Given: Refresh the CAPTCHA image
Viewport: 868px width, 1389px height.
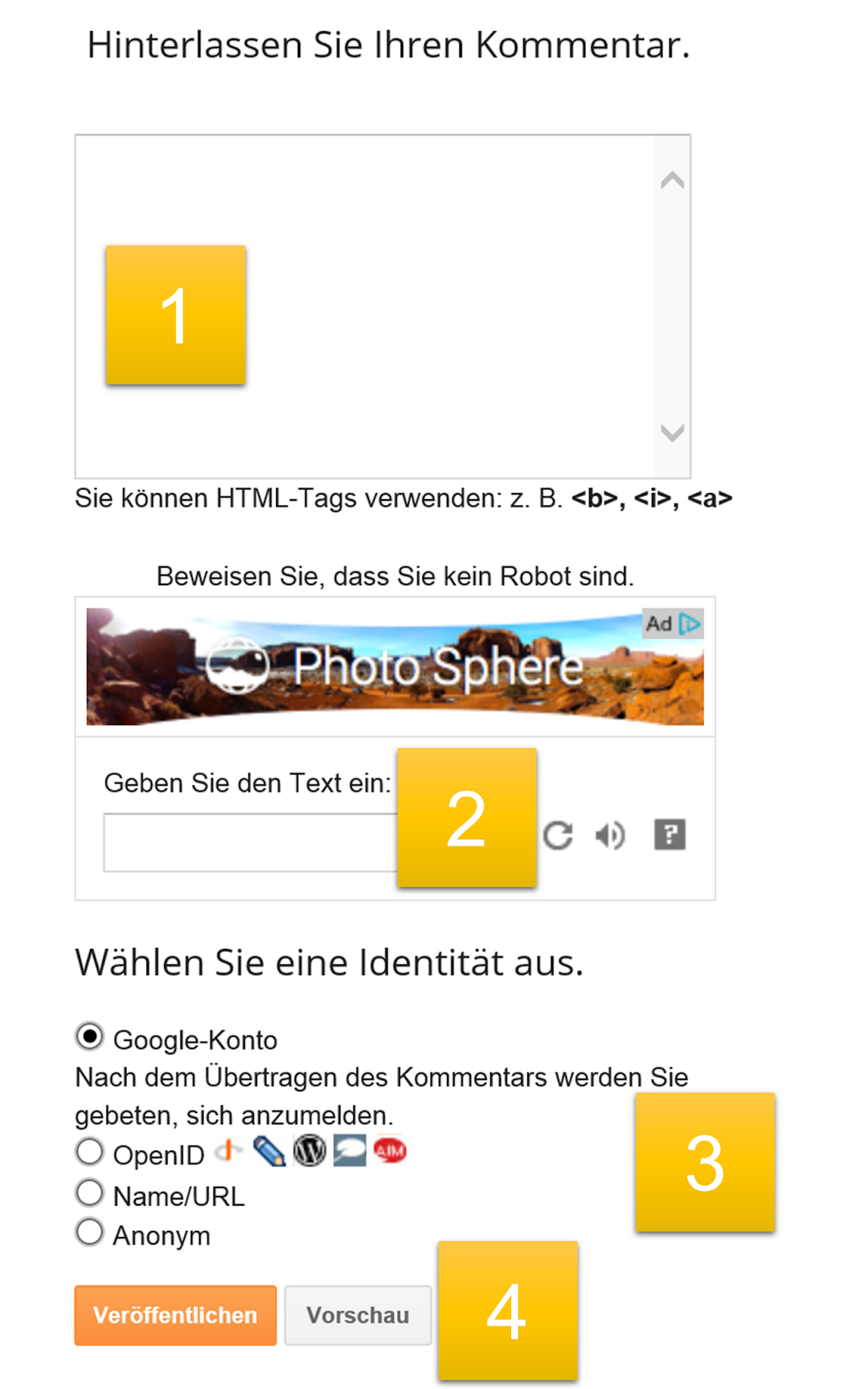Looking at the screenshot, I should pyautogui.click(x=560, y=834).
